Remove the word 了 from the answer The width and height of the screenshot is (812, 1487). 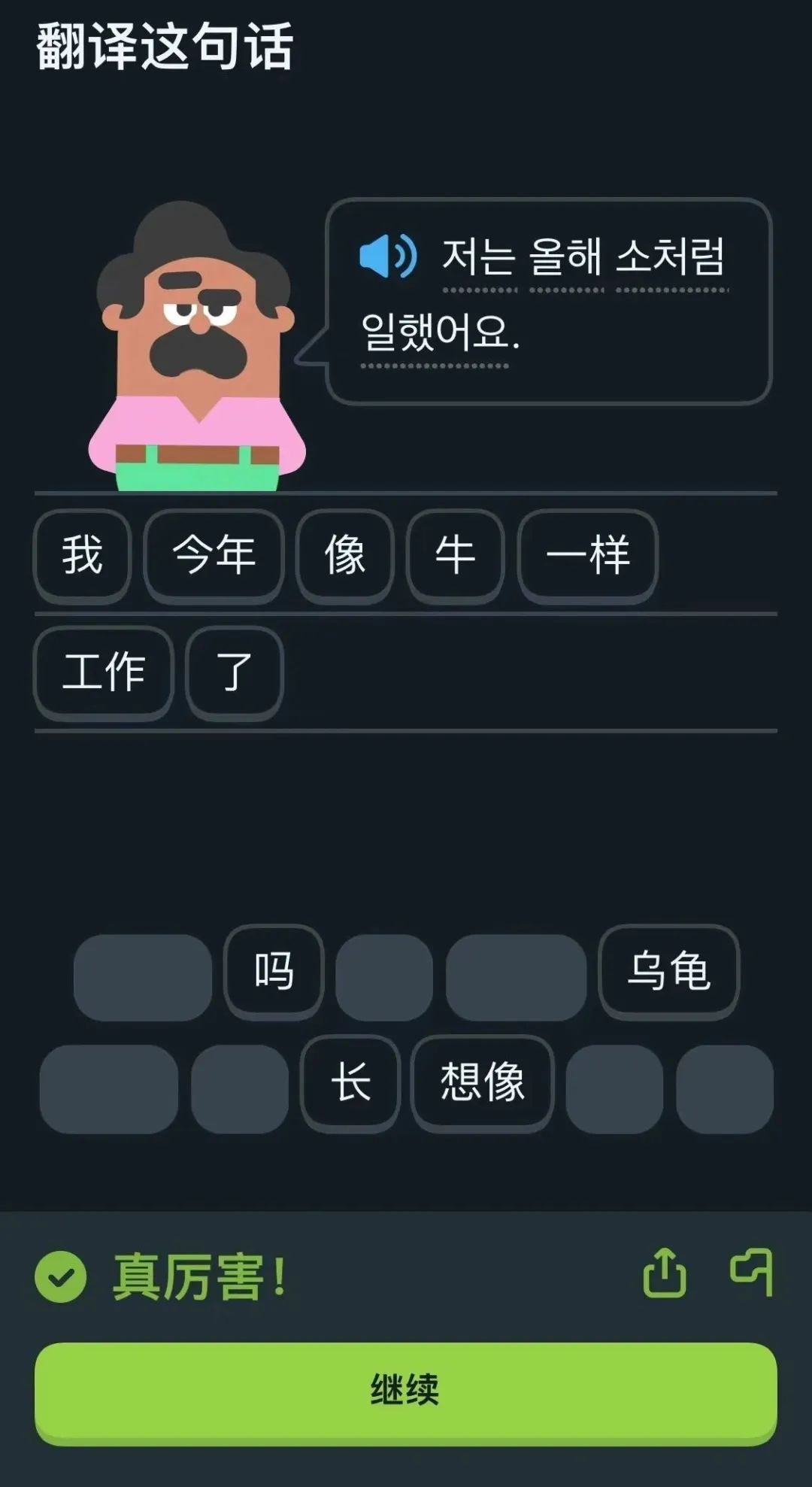pyautogui.click(x=234, y=672)
